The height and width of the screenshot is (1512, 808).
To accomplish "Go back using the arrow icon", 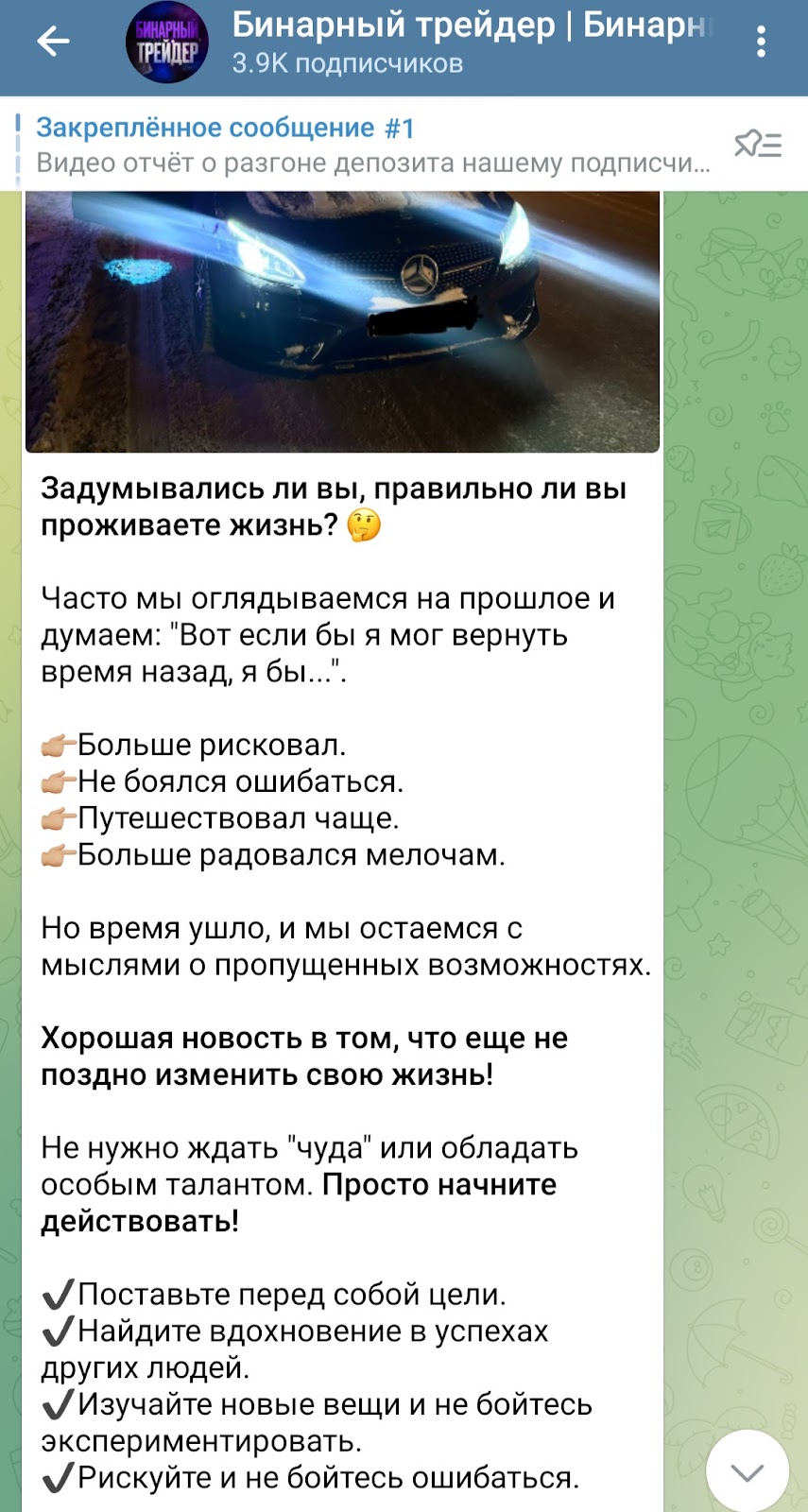I will (53, 42).
